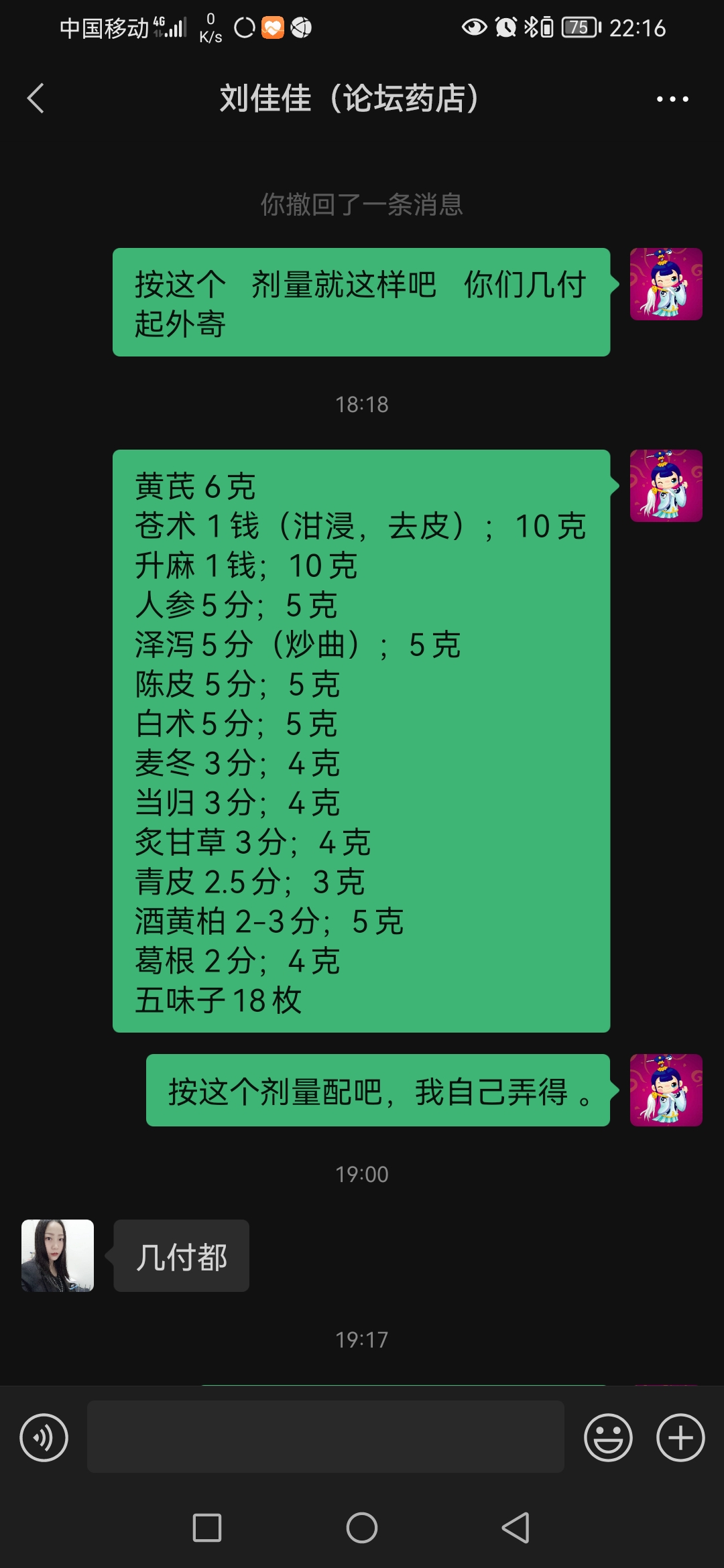Open the emoji sticker panel
This screenshot has height=1568, width=724.
pos(608,1437)
